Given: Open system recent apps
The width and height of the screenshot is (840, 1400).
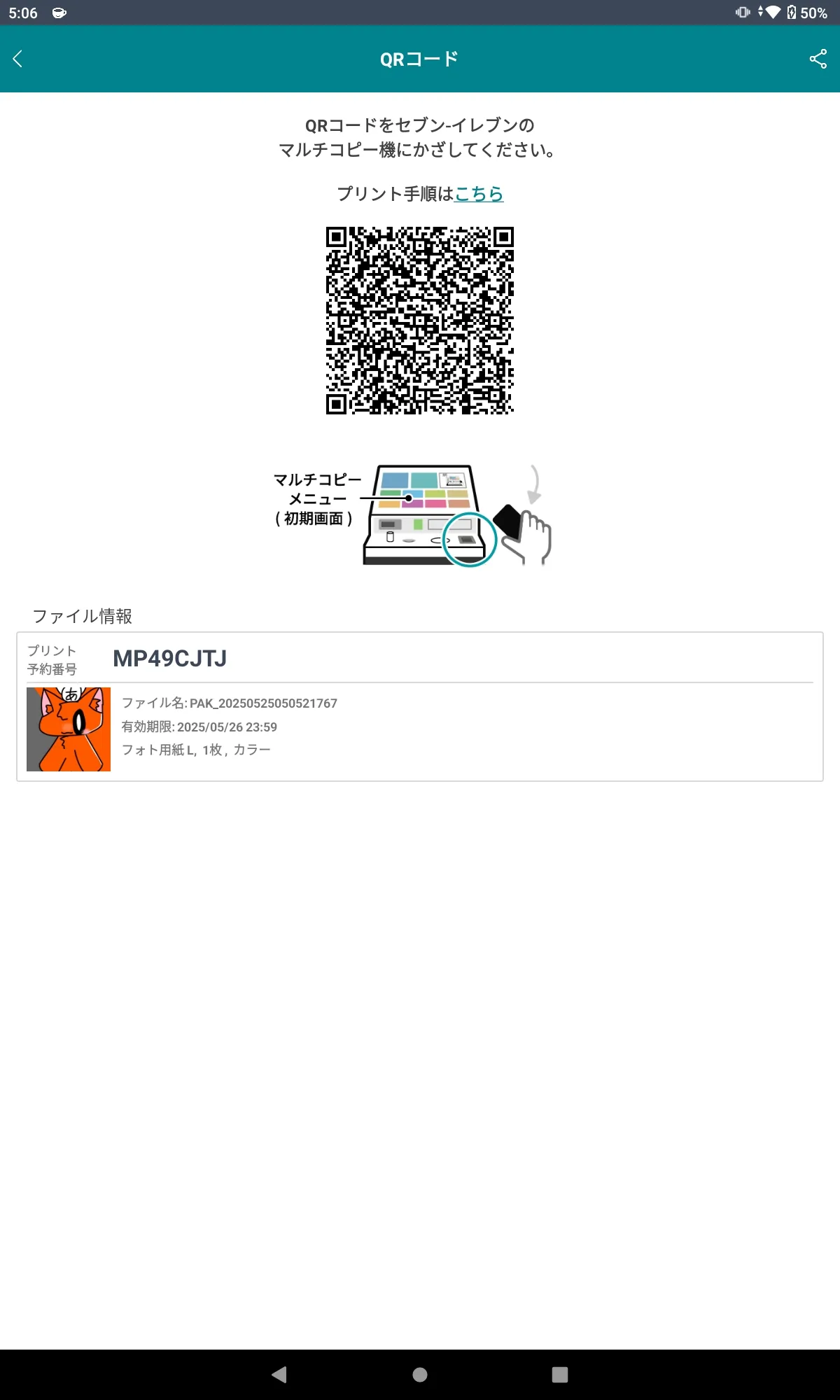Looking at the screenshot, I should coord(560,1375).
